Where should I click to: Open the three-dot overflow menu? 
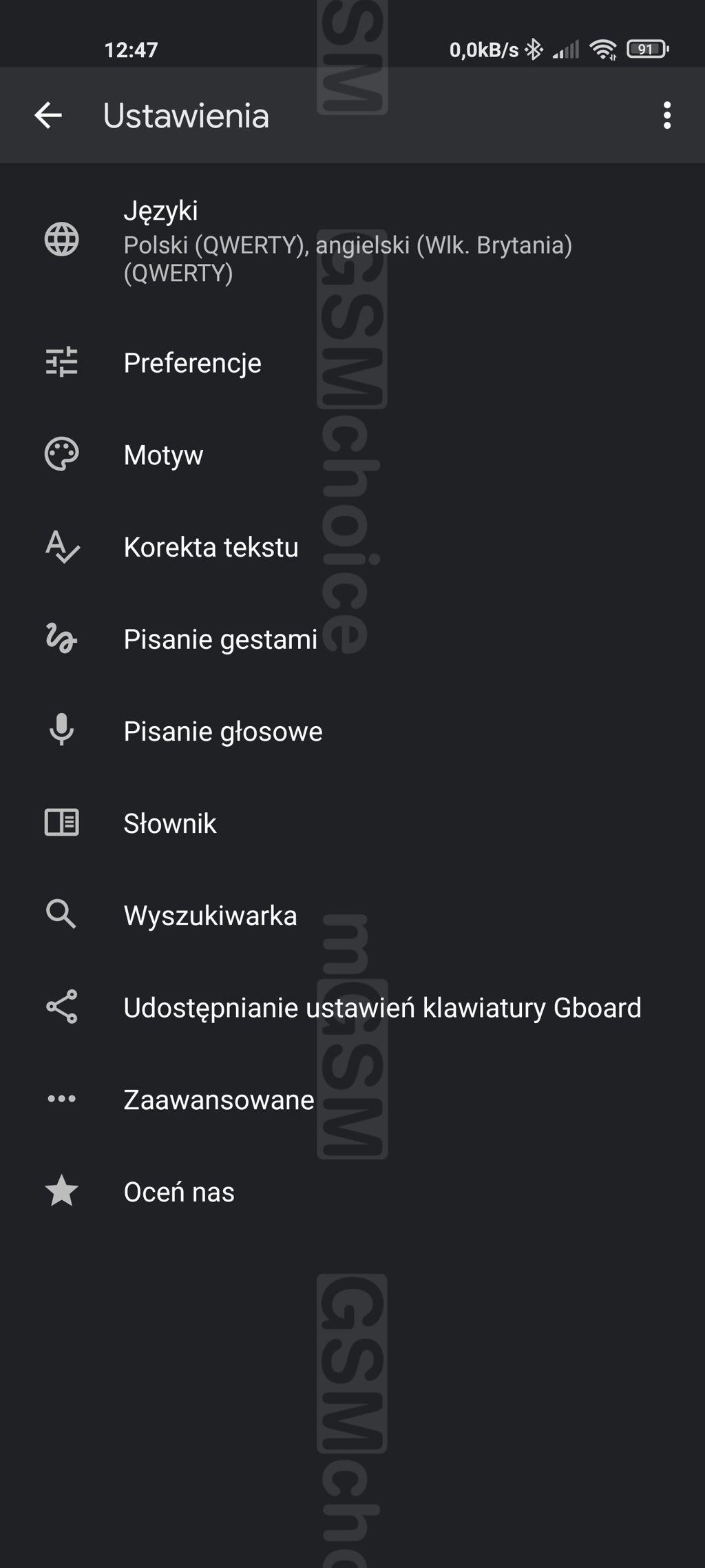pos(666,115)
